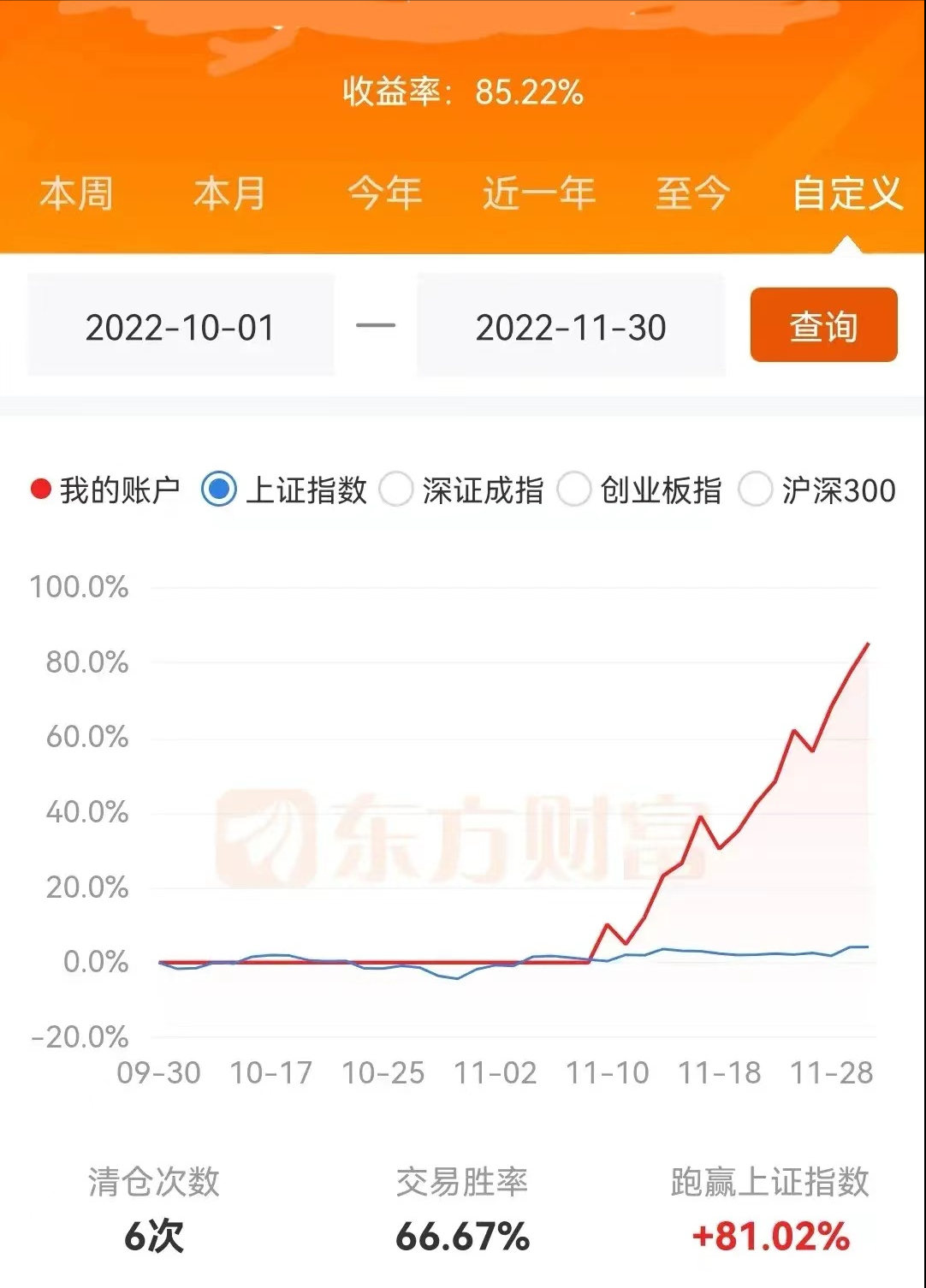Viewport: 926px width, 1288px height.
Task: Tap the 查询 button
Action: click(x=823, y=325)
